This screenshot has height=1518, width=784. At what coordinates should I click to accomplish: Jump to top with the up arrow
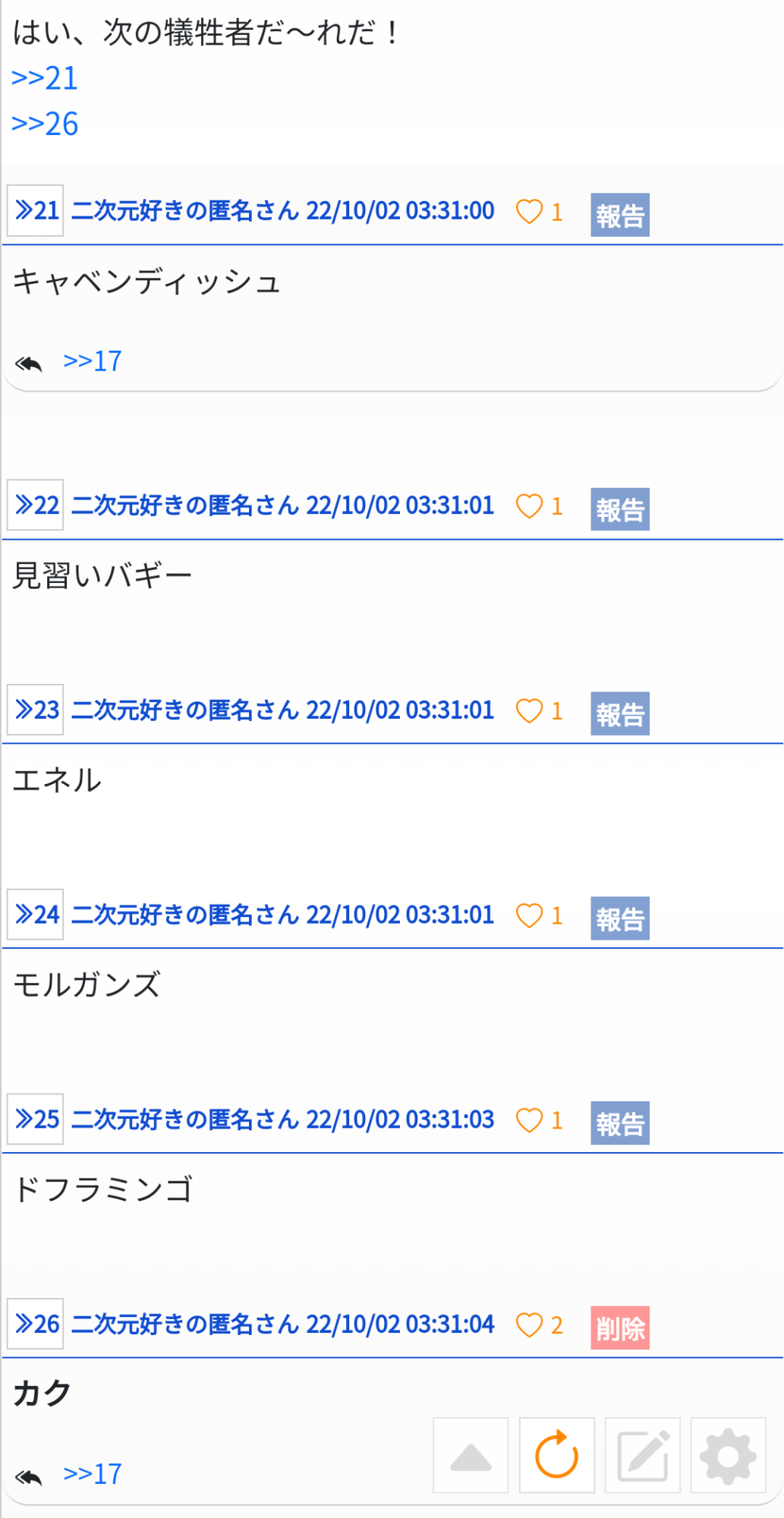(x=471, y=1455)
